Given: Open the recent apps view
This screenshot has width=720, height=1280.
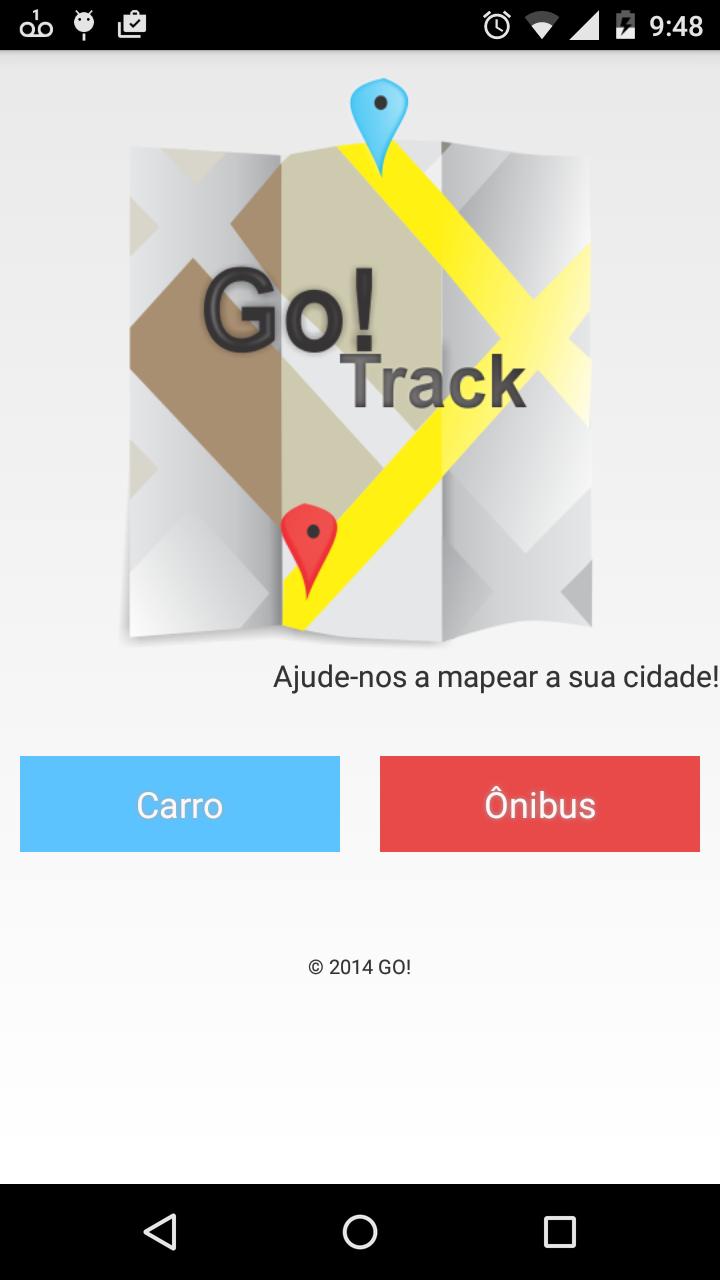Looking at the screenshot, I should pyautogui.click(x=560, y=1231).
